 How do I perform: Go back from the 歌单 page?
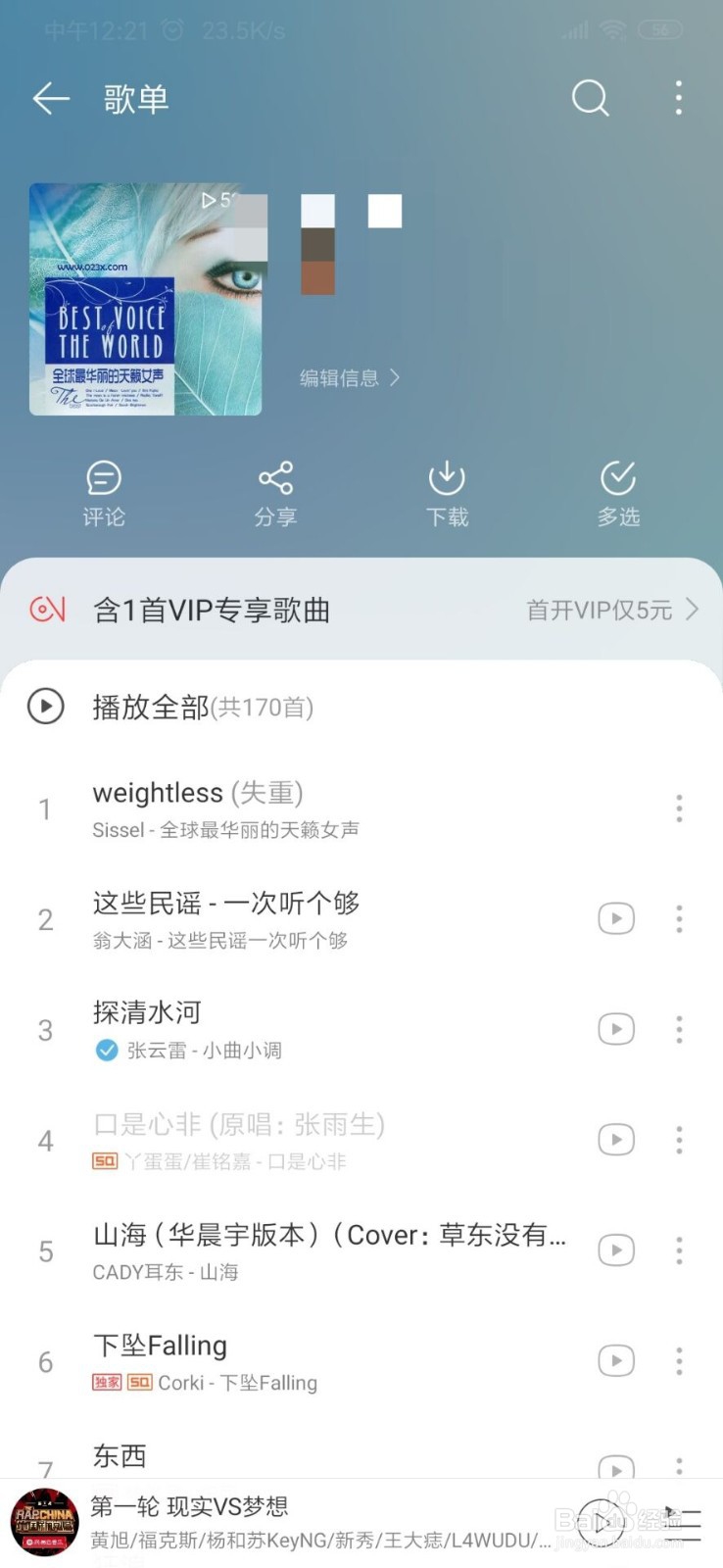click(x=51, y=99)
